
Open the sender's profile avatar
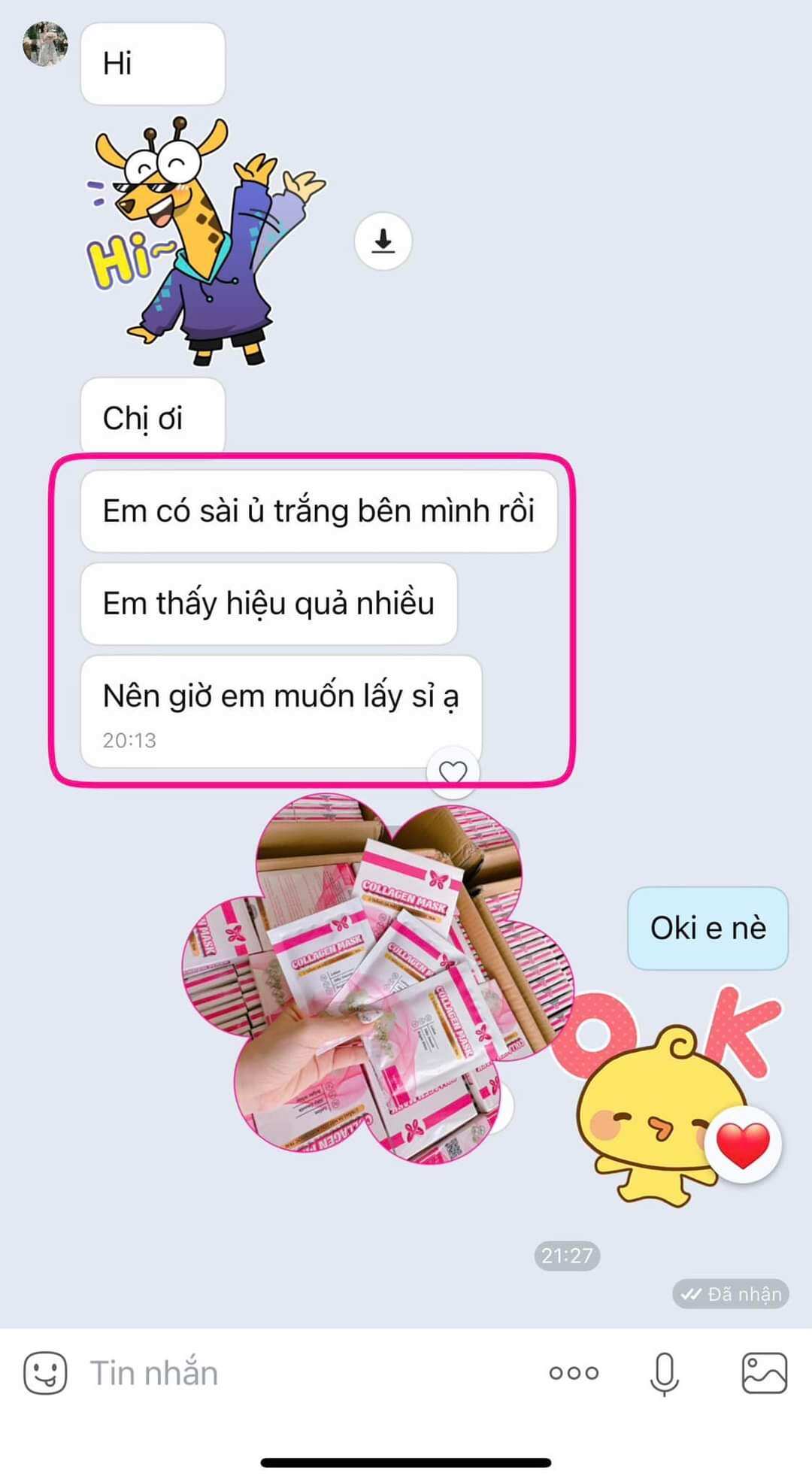point(45,44)
